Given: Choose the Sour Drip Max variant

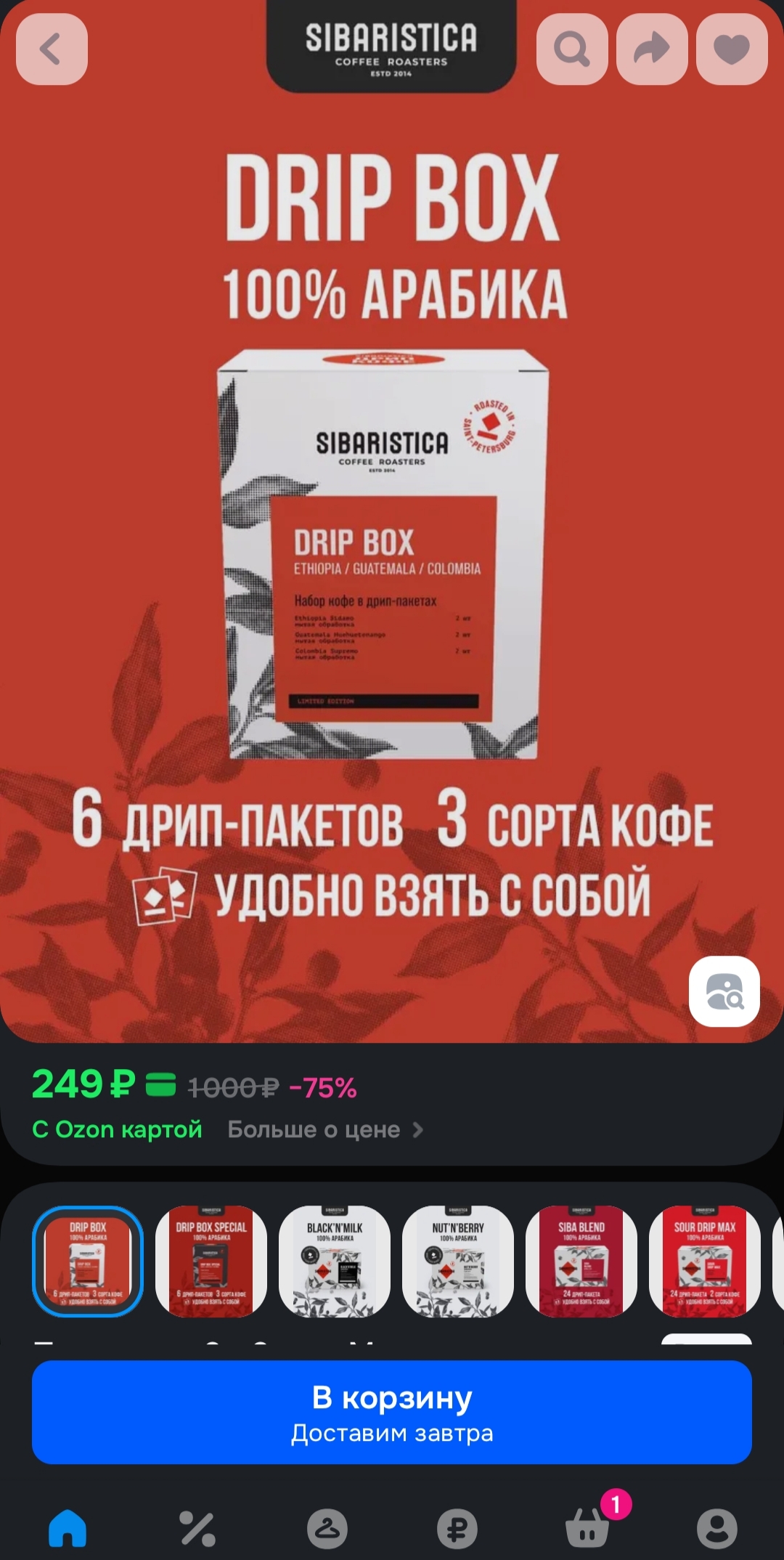Looking at the screenshot, I should click(705, 1262).
